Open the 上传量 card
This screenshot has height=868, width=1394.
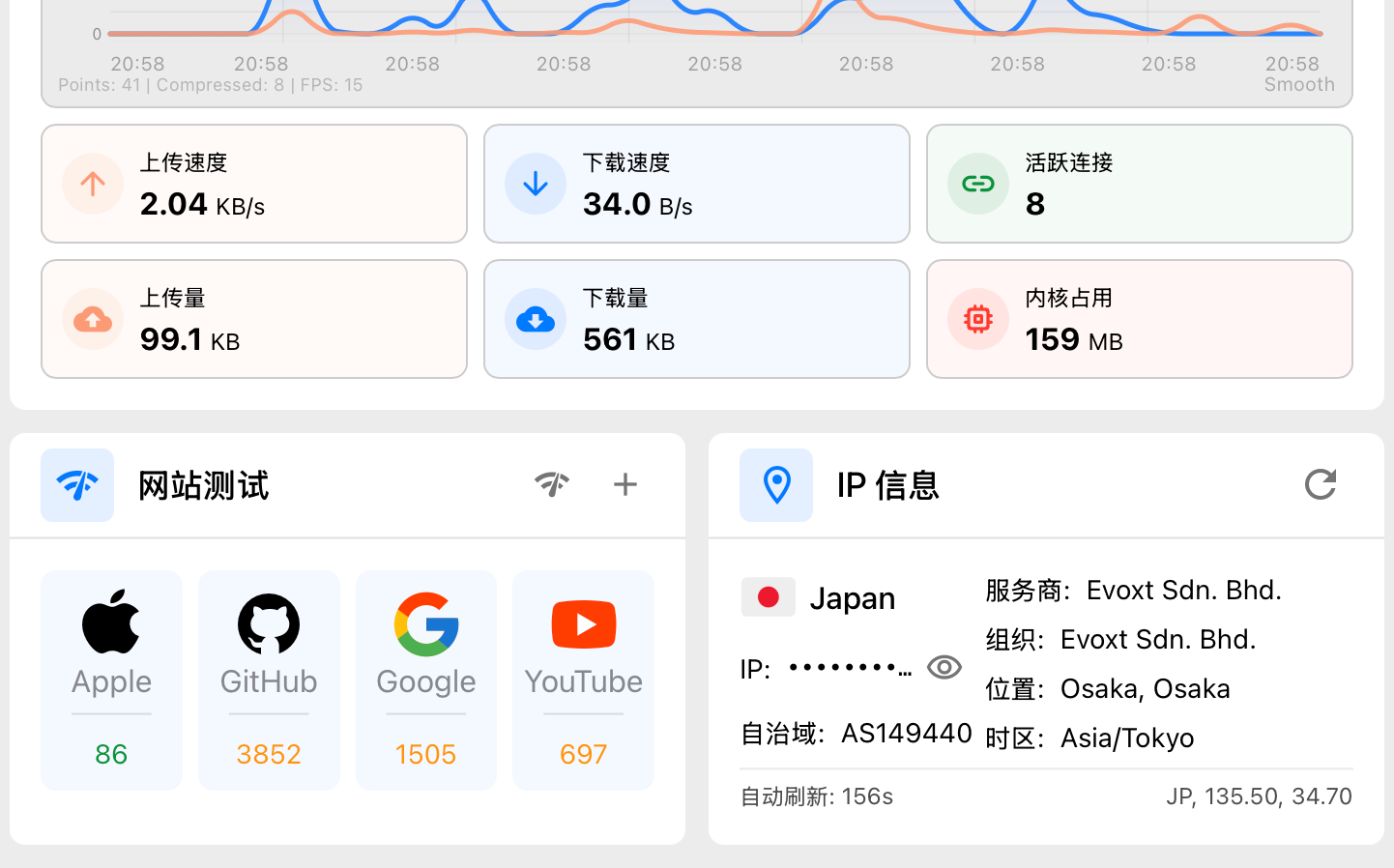[254, 319]
